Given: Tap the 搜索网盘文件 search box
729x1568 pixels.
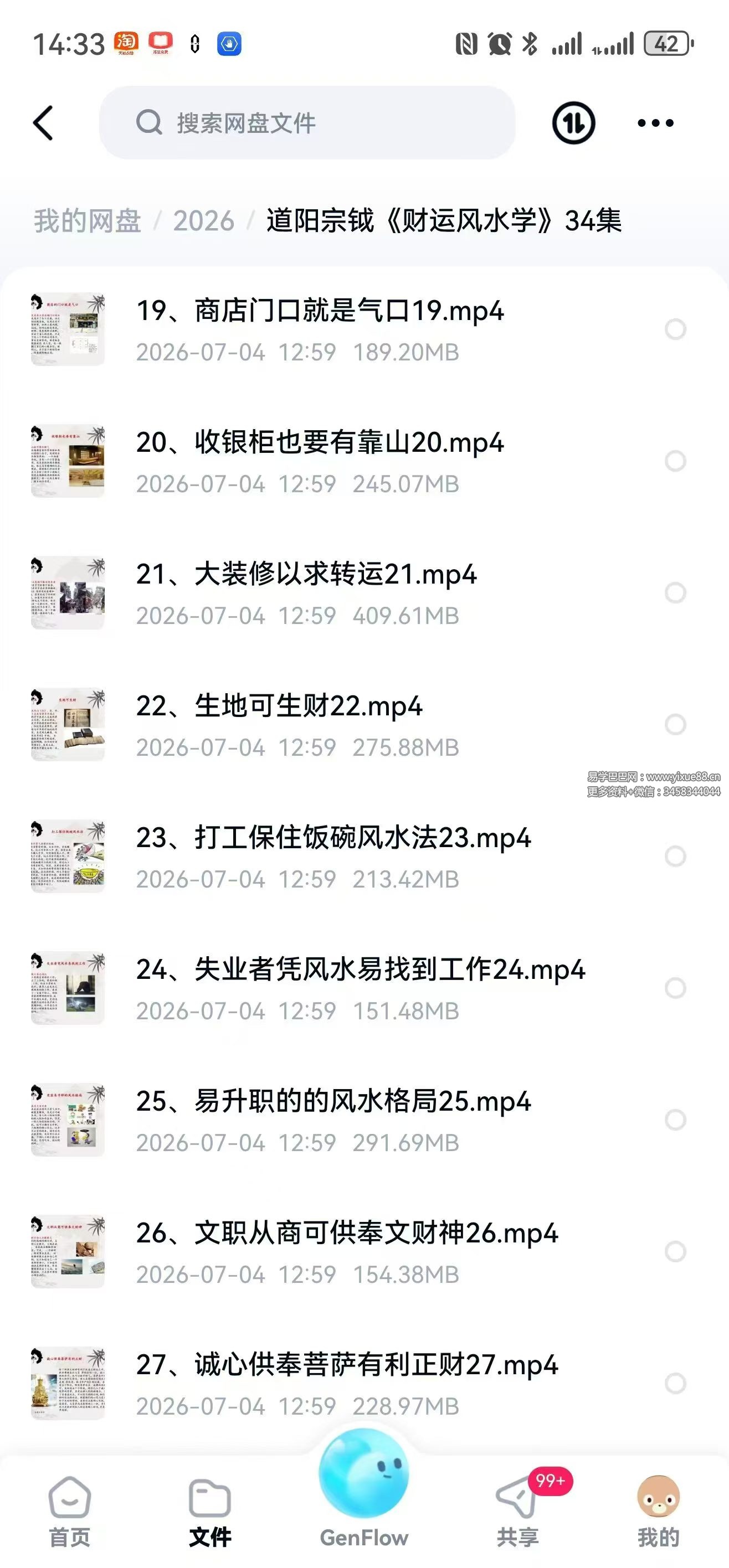Looking at the screenshot, I should point(307,123).
